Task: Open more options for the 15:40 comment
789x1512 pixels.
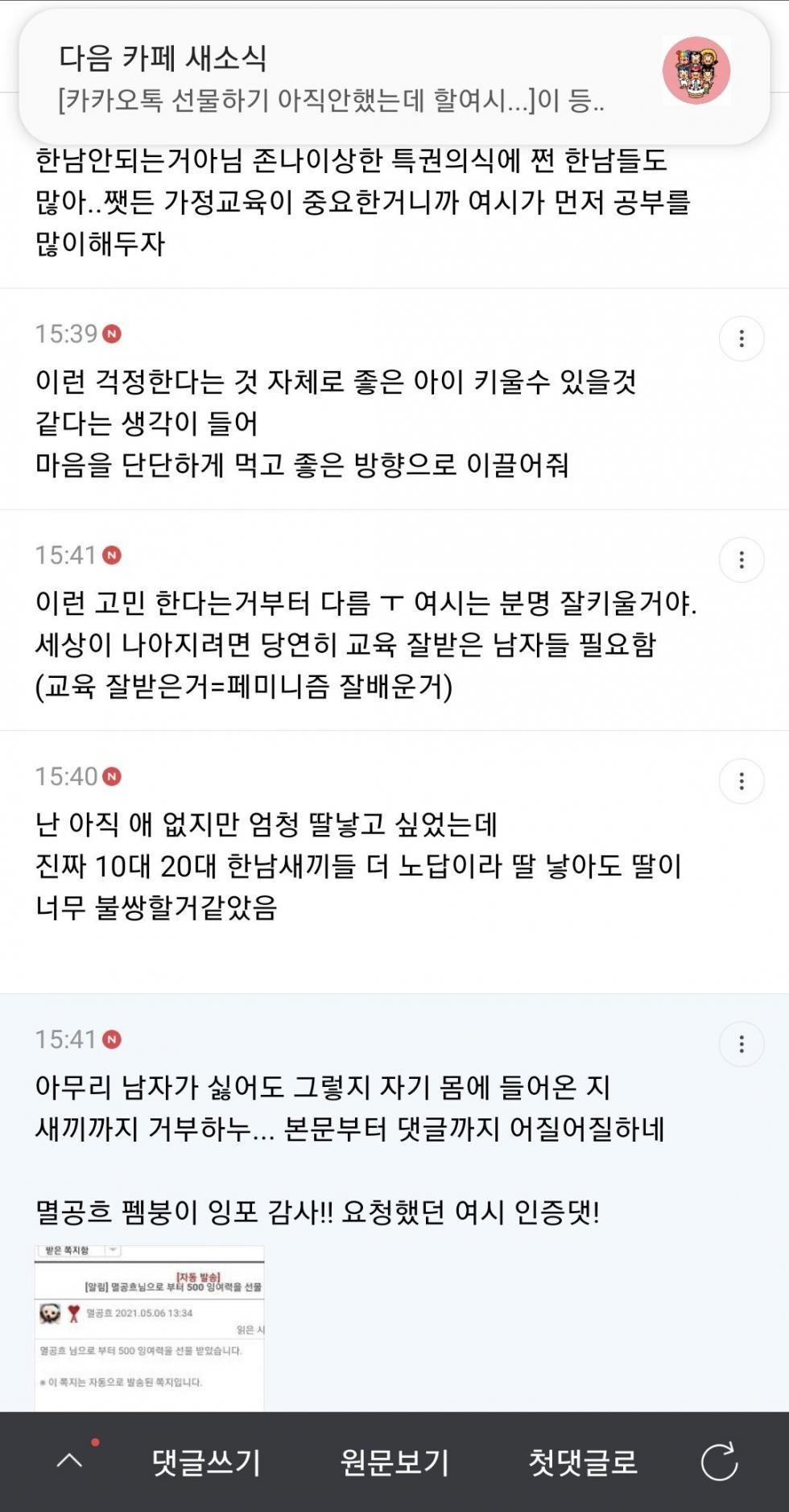Action: (x=741, y=781)
